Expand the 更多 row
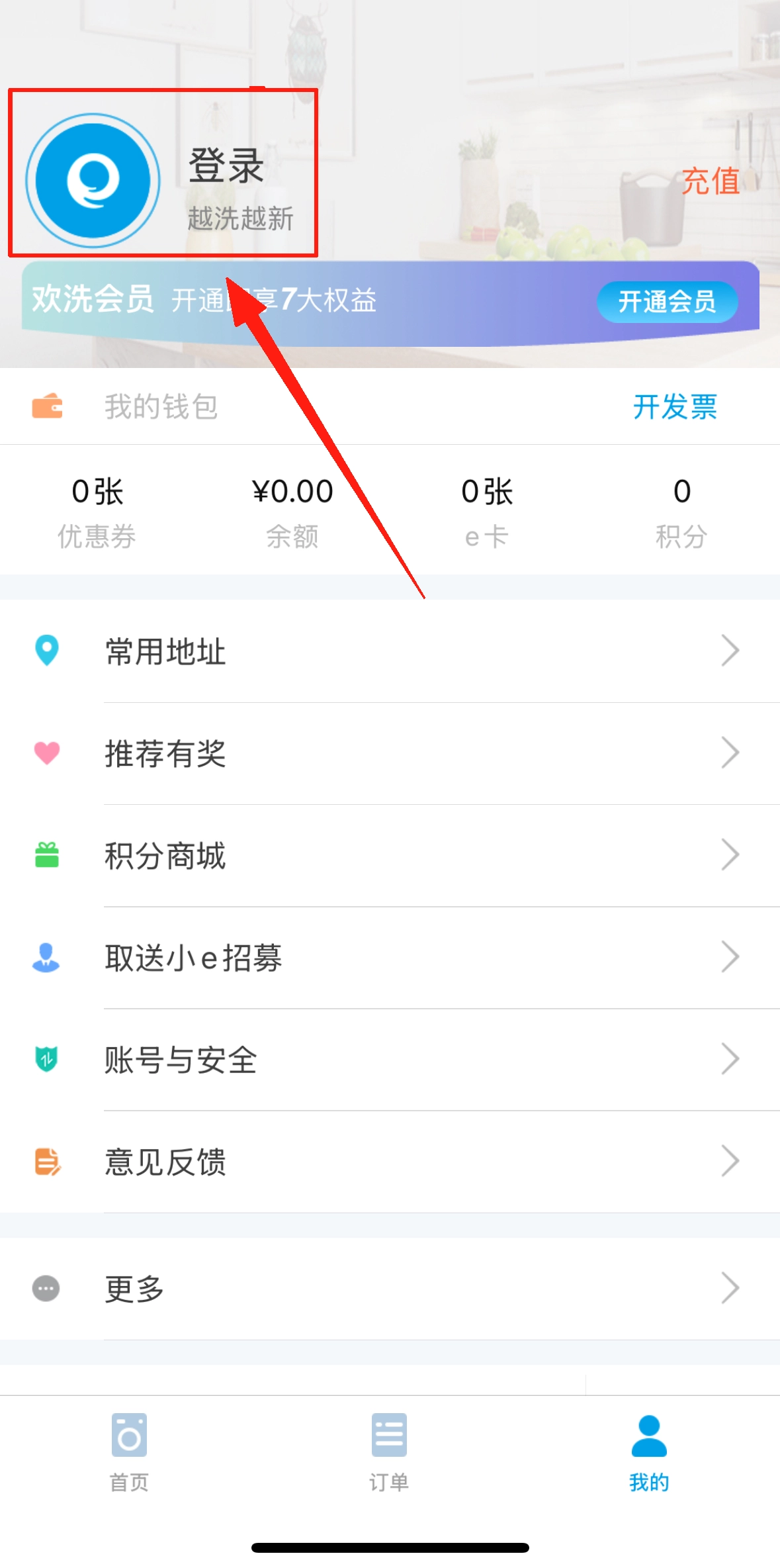780x1568 pixels. click(x=390, y=1288)
